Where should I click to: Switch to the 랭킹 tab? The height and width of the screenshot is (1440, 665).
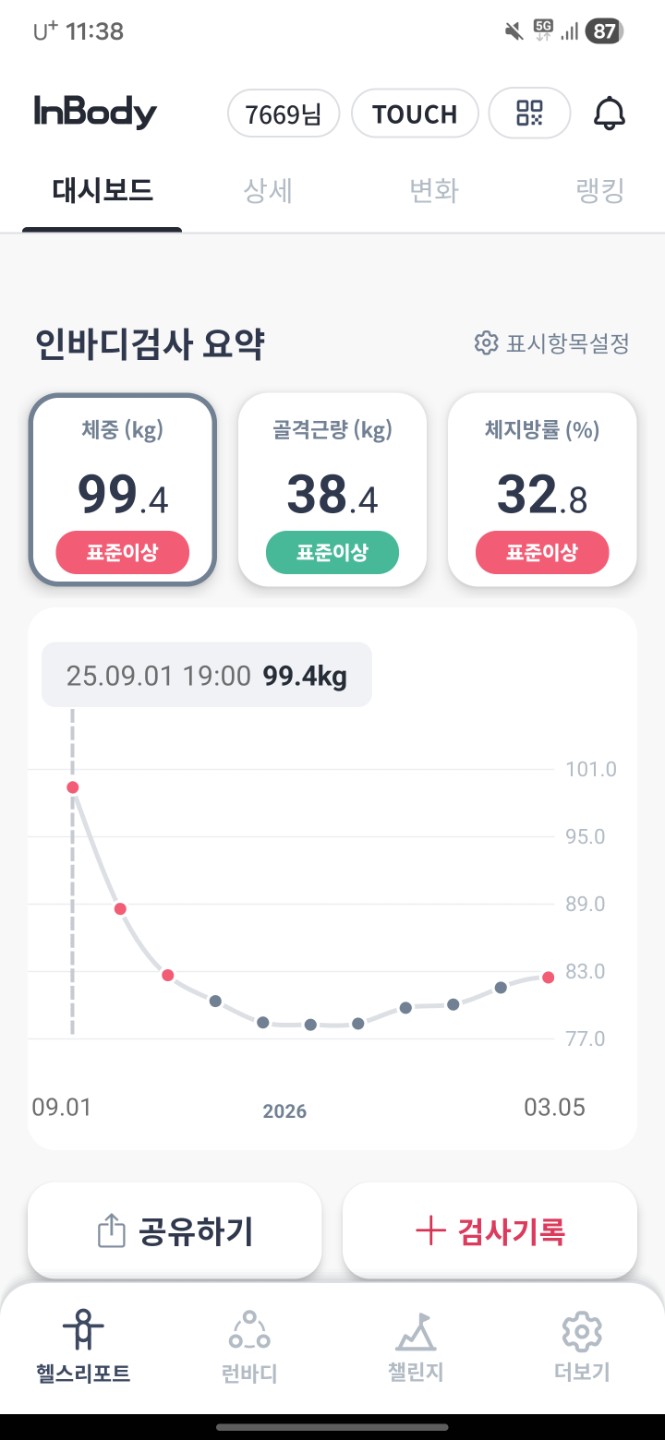tap(600, 191)
